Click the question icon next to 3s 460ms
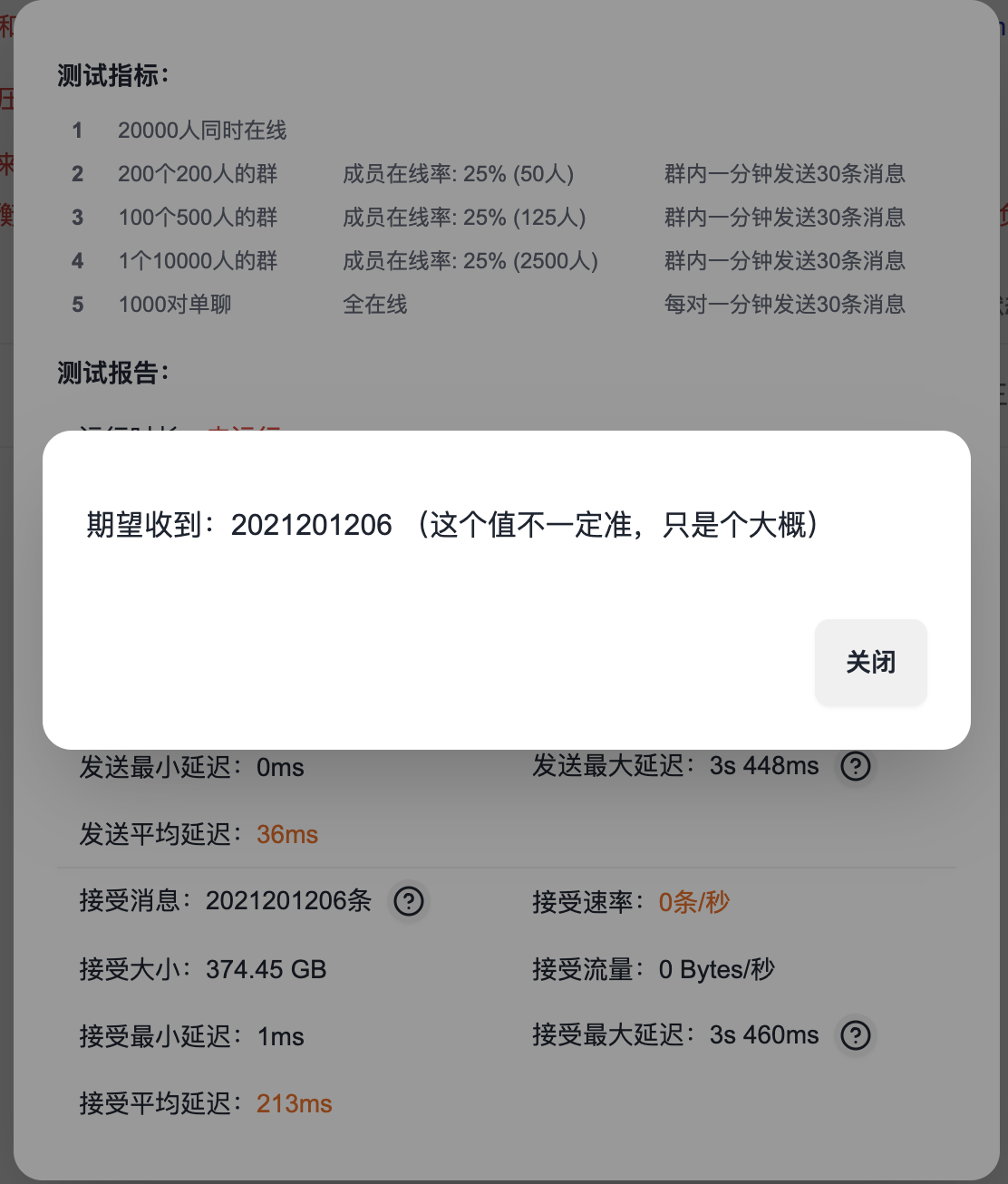This screenshot has width=1008, height=1184. [855, 1035]
